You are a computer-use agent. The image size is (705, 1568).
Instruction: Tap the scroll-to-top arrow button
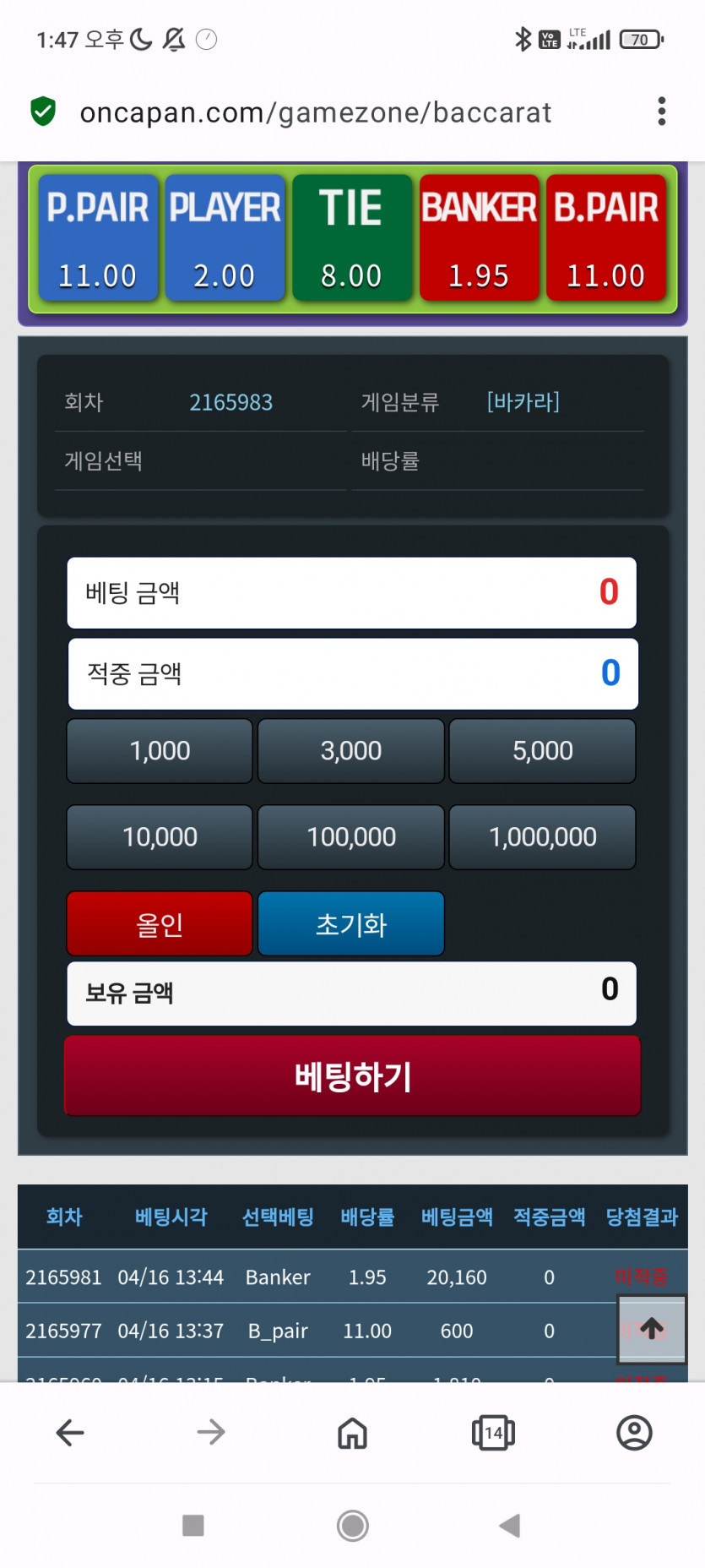[652, 1329]
